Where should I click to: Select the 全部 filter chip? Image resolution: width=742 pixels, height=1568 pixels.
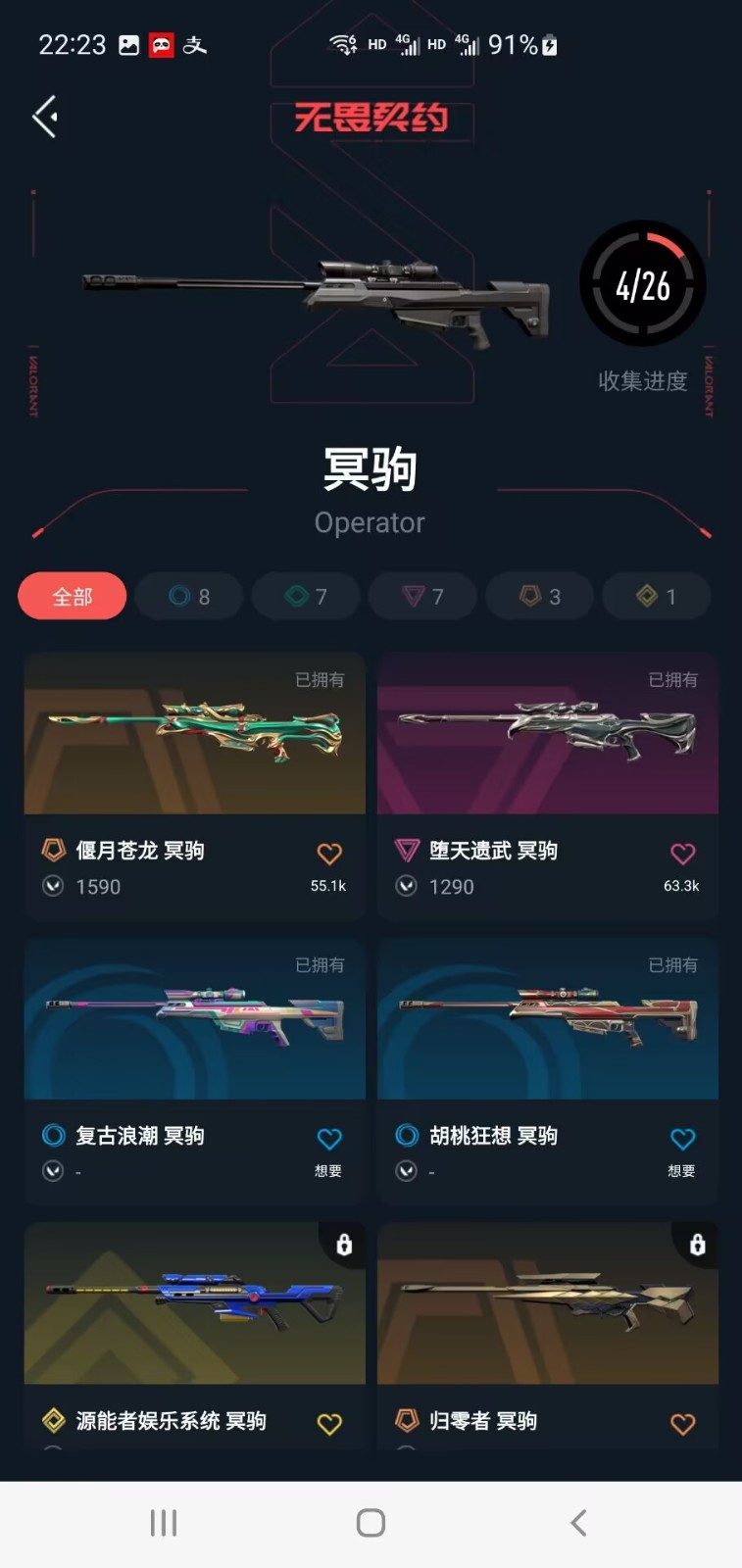[73, 596]
